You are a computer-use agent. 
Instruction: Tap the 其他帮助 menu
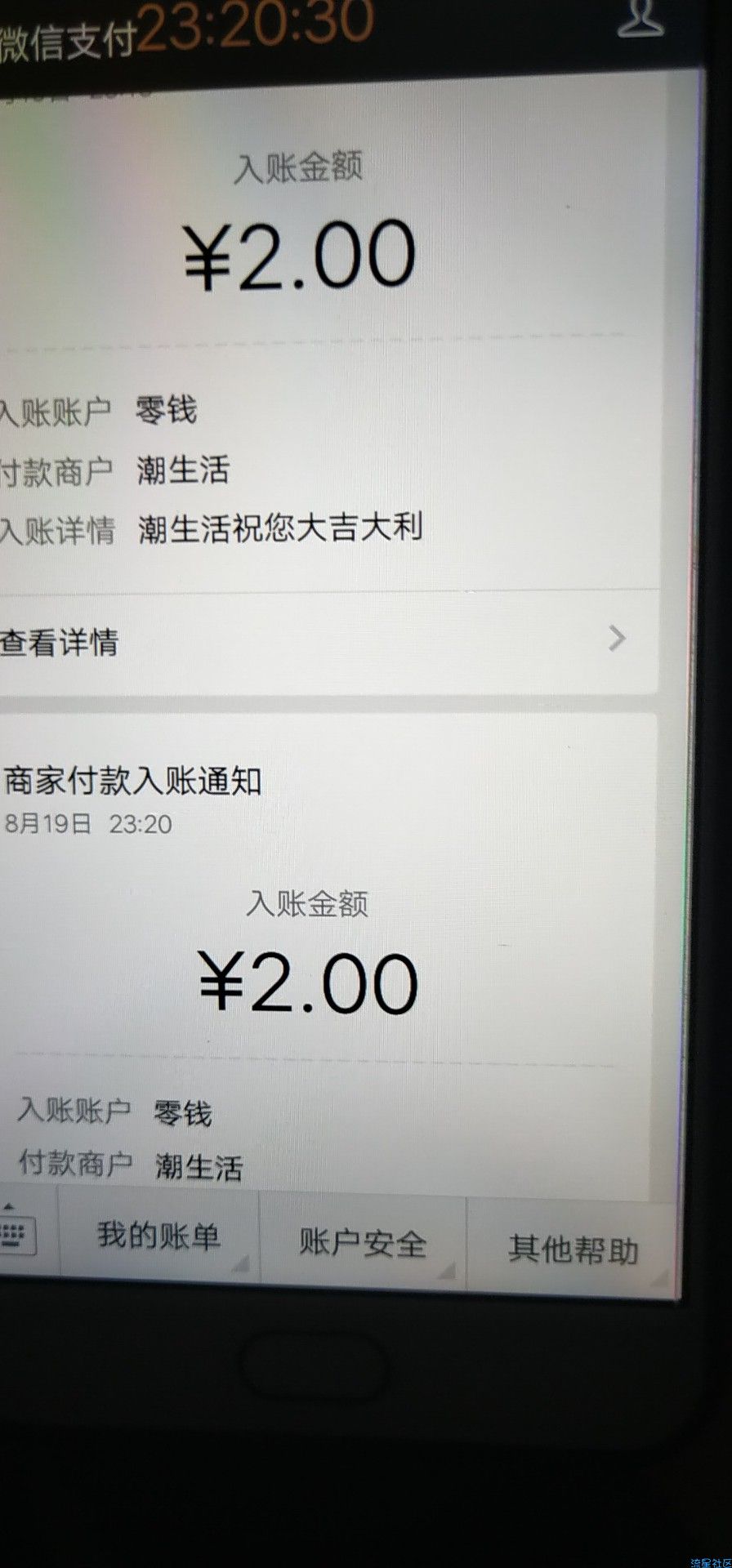tap(572, 1249)
